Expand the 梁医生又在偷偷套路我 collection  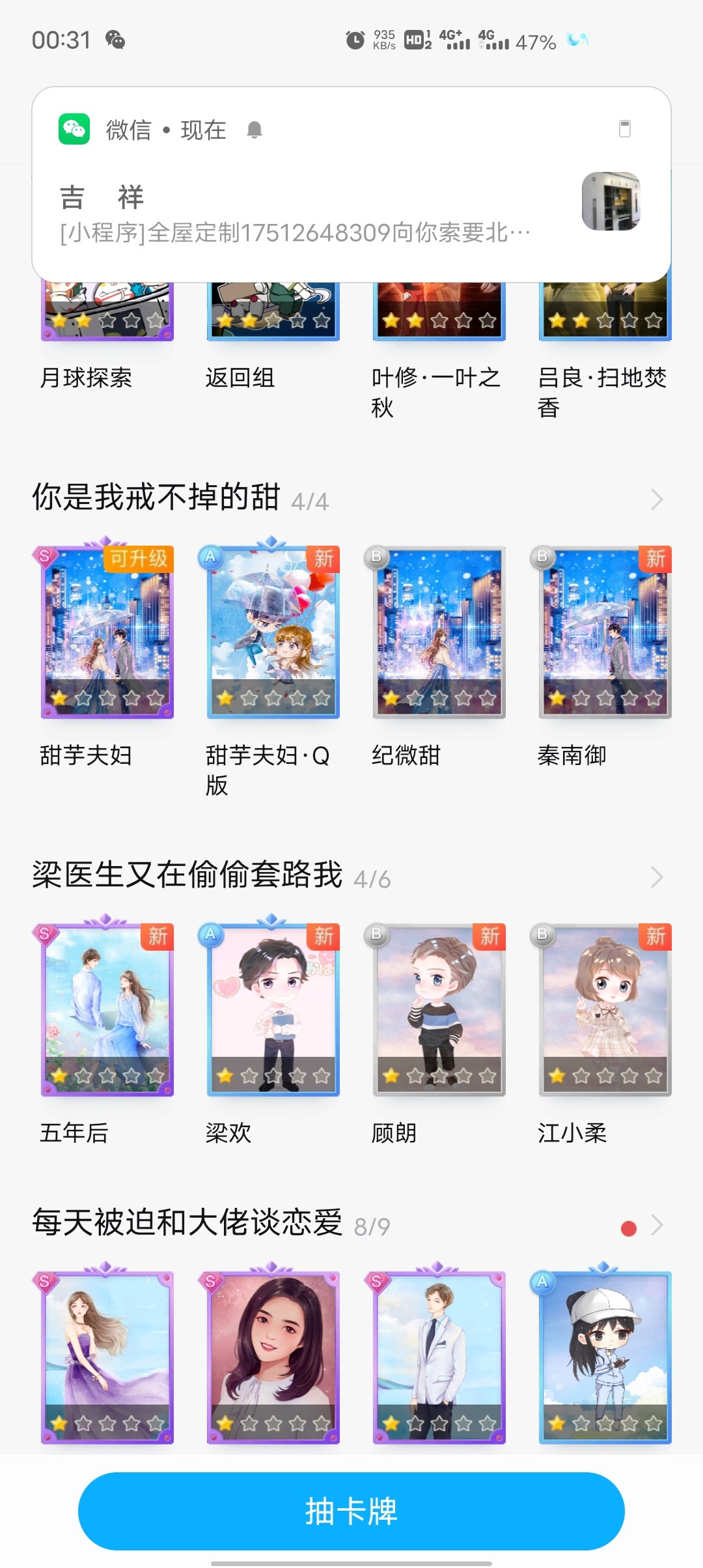[656, 877]
